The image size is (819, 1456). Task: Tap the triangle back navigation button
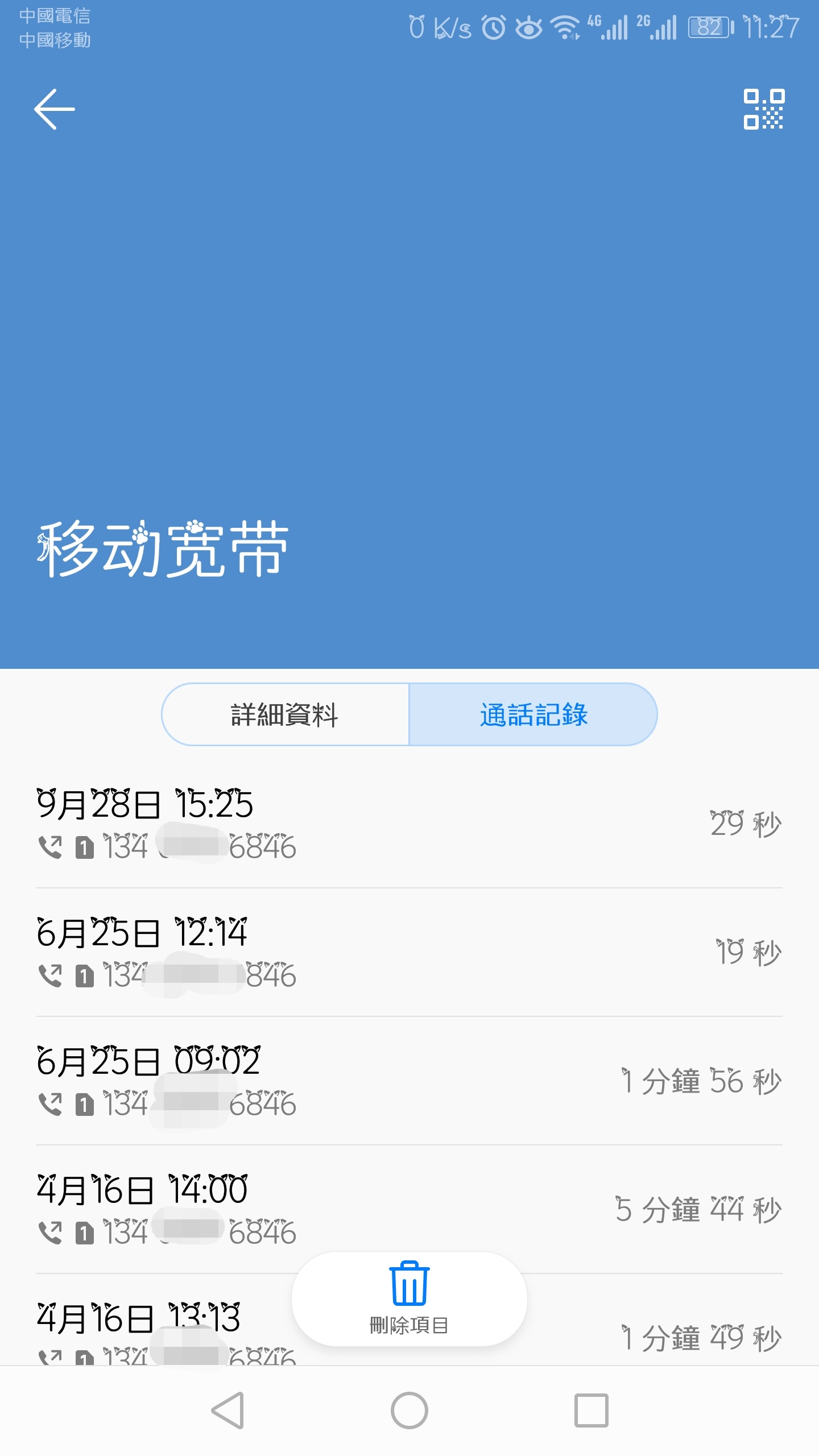point(227,1410)
